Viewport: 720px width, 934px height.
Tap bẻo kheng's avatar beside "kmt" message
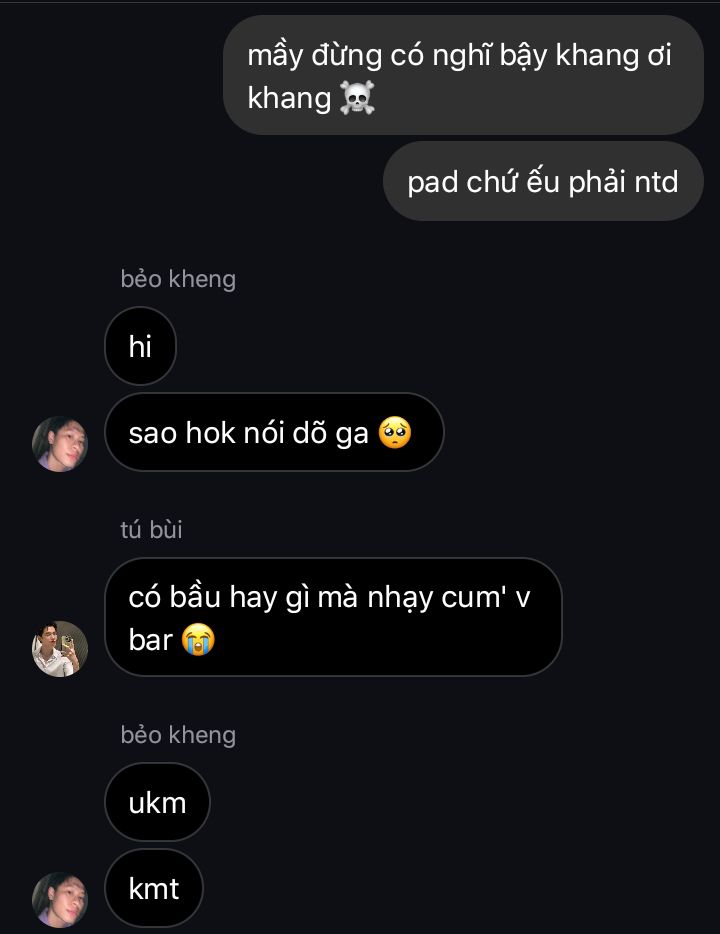60,899
